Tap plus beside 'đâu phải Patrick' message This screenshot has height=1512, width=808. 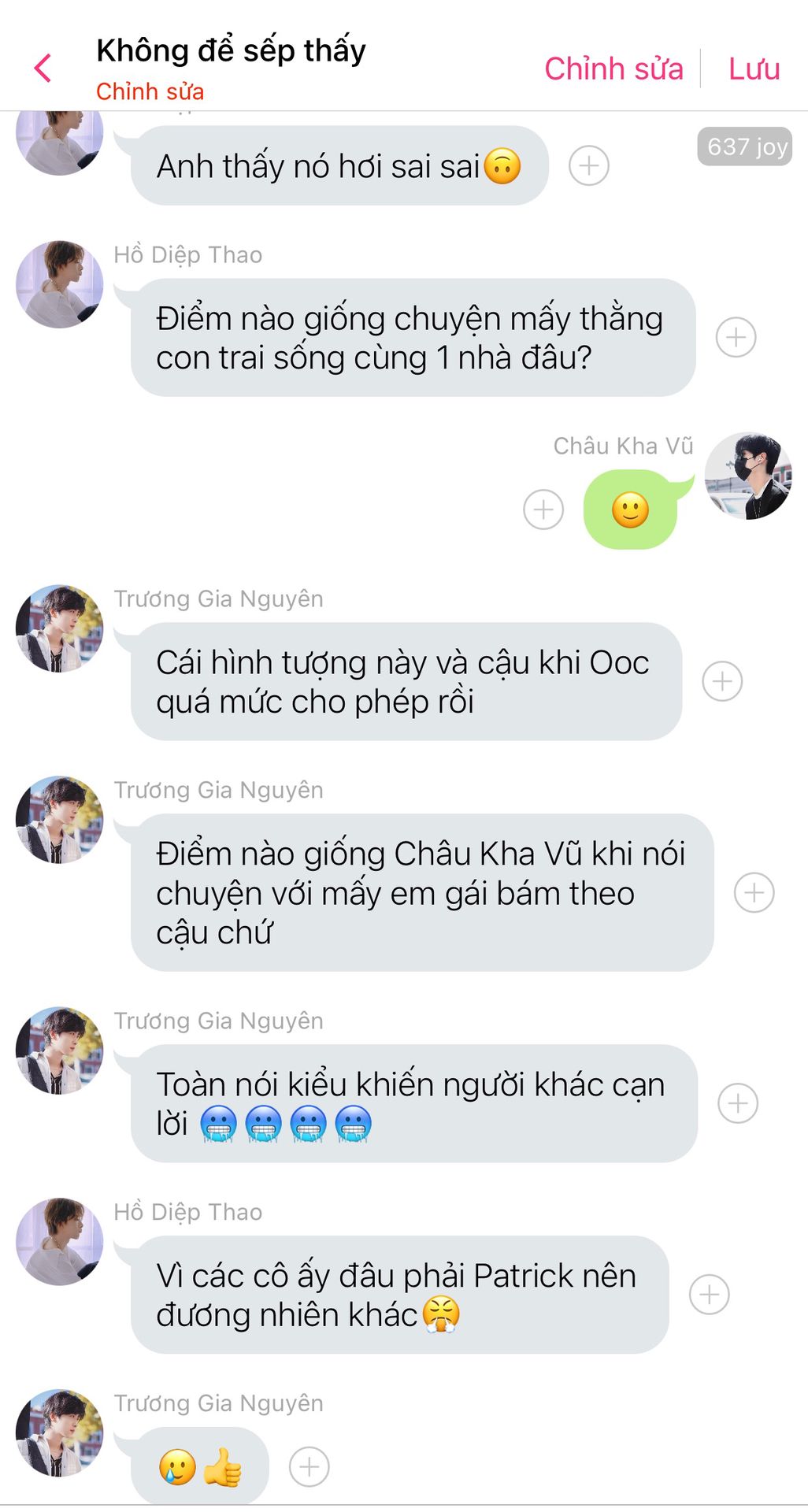tap(709, 1295)
